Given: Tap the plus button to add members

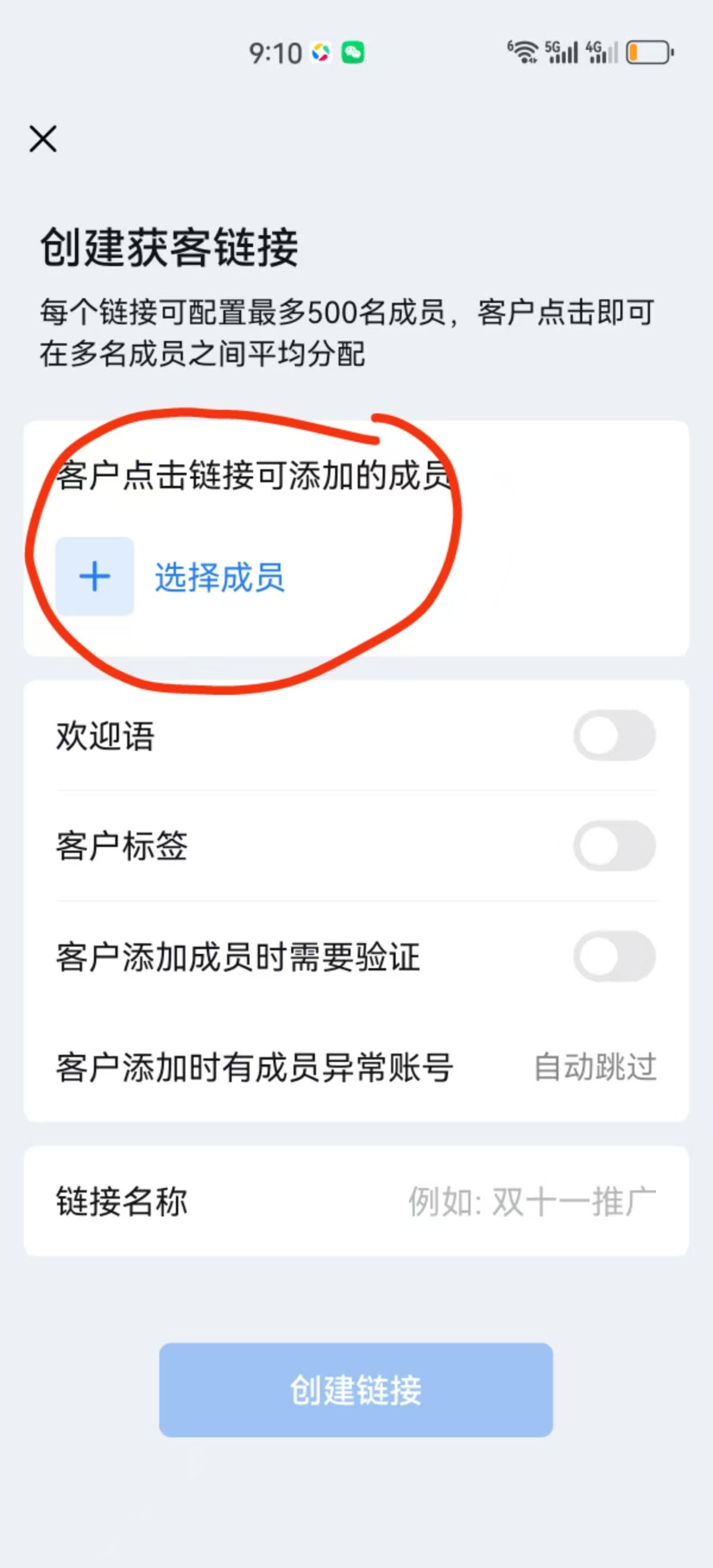Looking at the screenshot, I should (94, 576).
